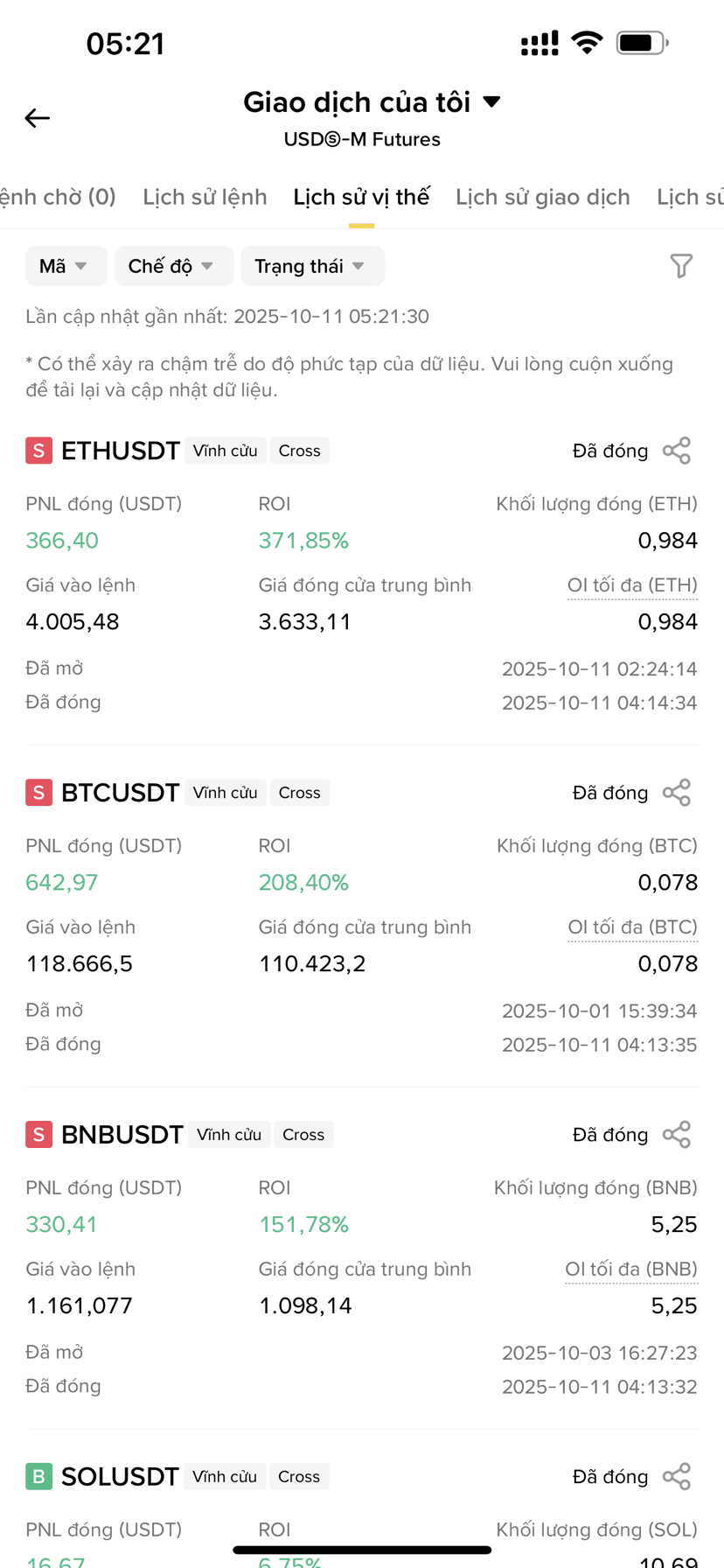Open the Trạng thái filter dropdown
724x1568 pixels.
tap(312, 266)
